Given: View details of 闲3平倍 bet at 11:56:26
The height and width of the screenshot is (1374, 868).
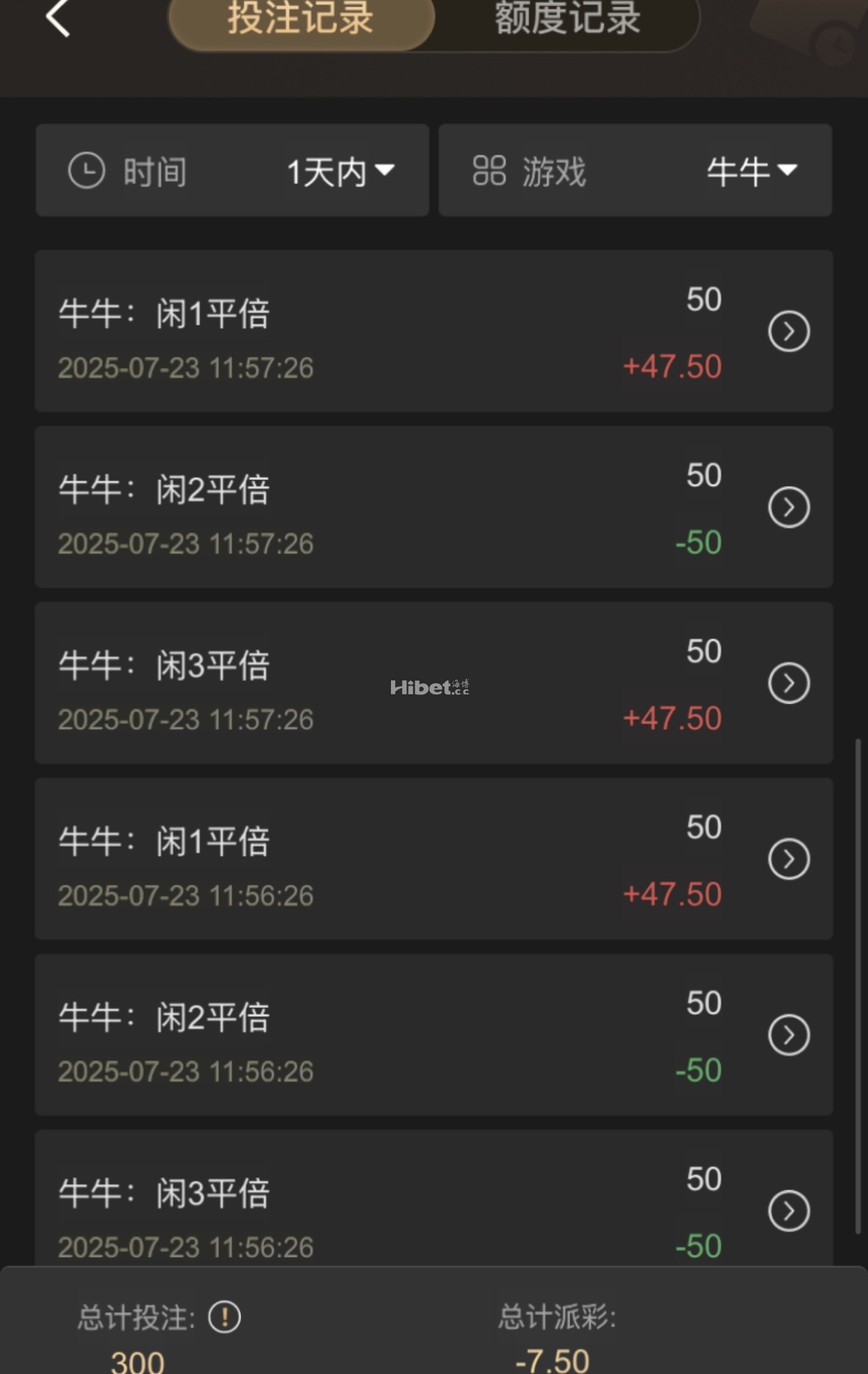Looking at the screenshot, I should (788, 1211).
